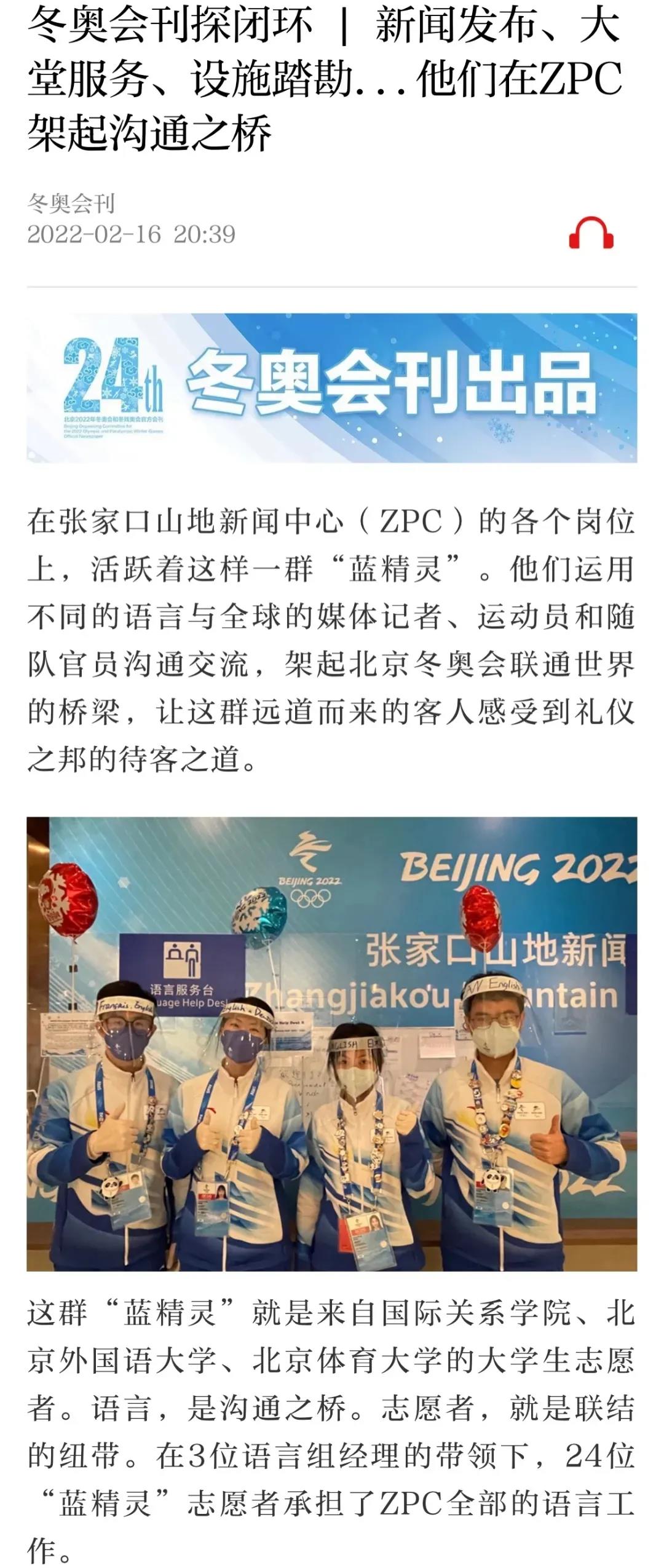Play the article audio with headphone icon
Image resolution: width=664 pixels, height=1568 pixels.
pyautogui.click(x=591, y=232)
